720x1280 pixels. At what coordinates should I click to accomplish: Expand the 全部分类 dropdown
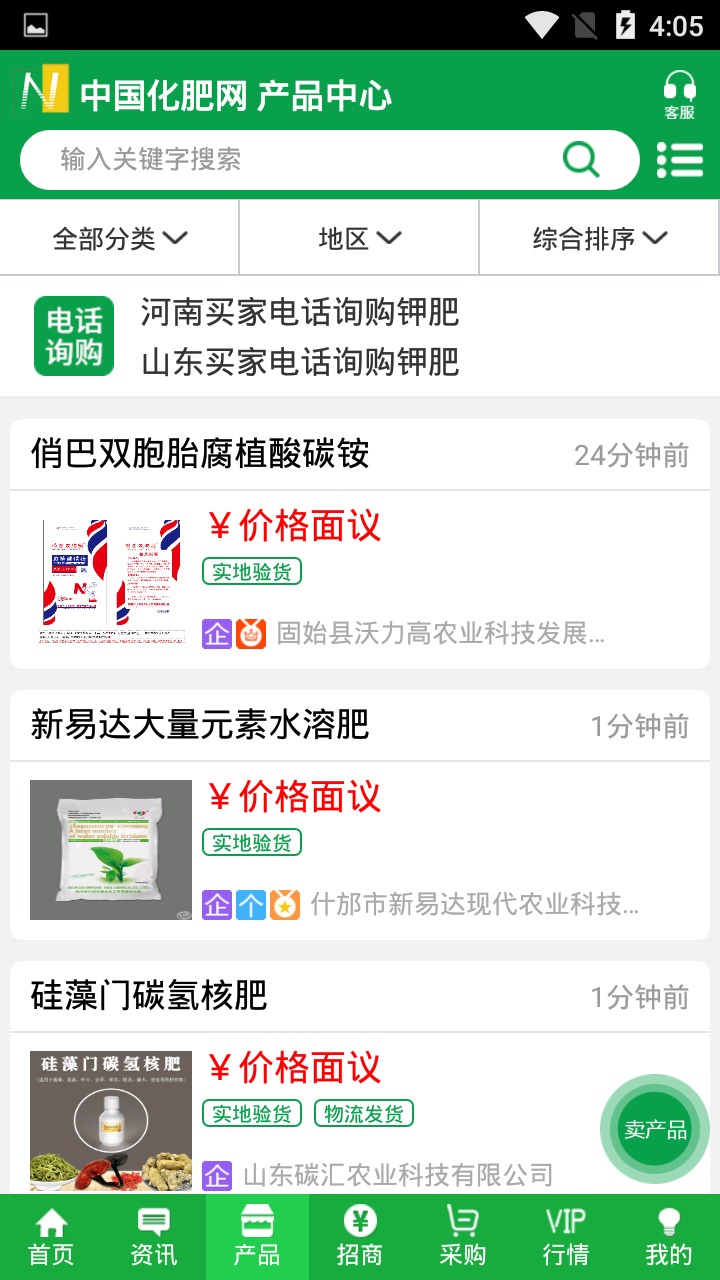point(118,237)
